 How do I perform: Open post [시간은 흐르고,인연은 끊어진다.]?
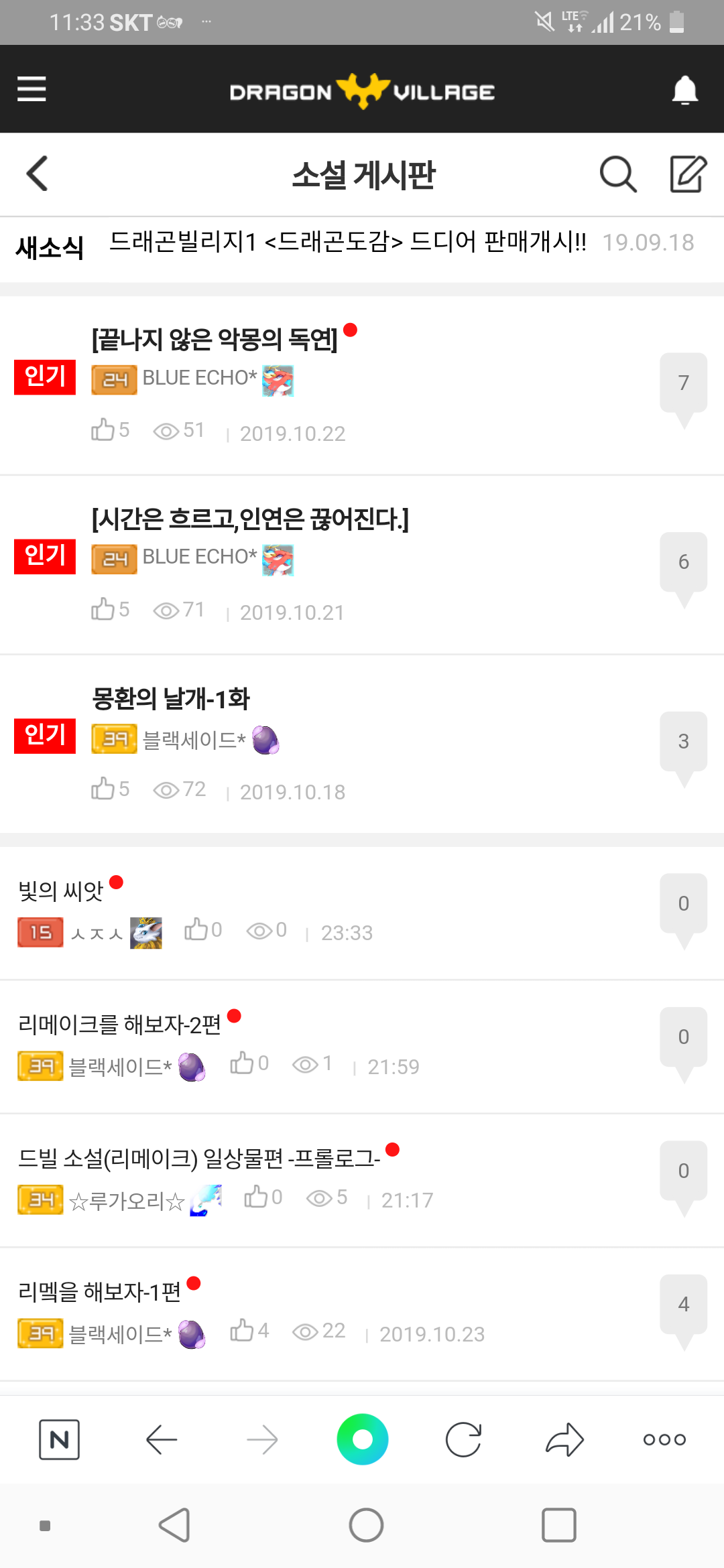(250, 519)
